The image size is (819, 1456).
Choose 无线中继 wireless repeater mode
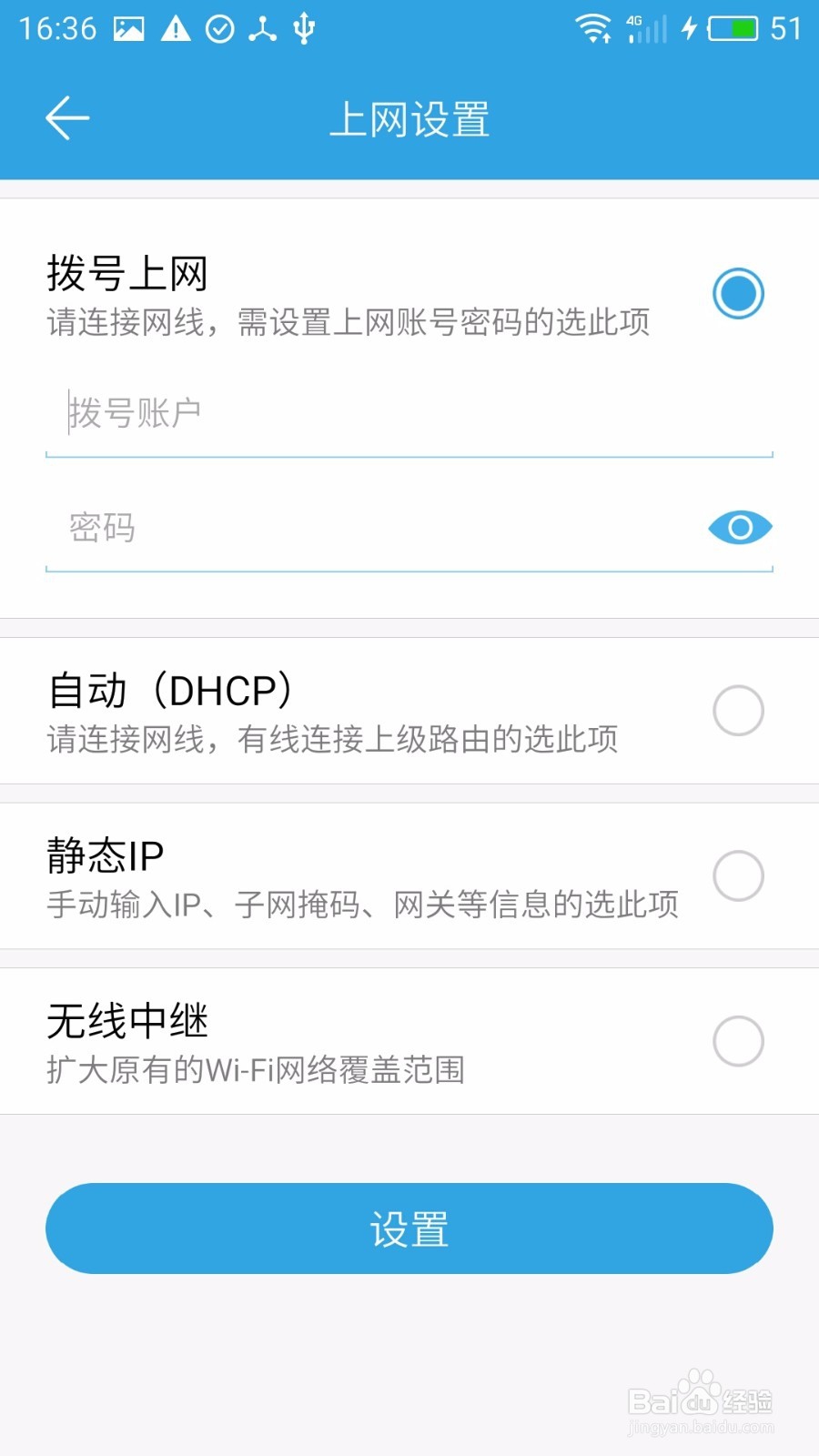(739, 1040)
